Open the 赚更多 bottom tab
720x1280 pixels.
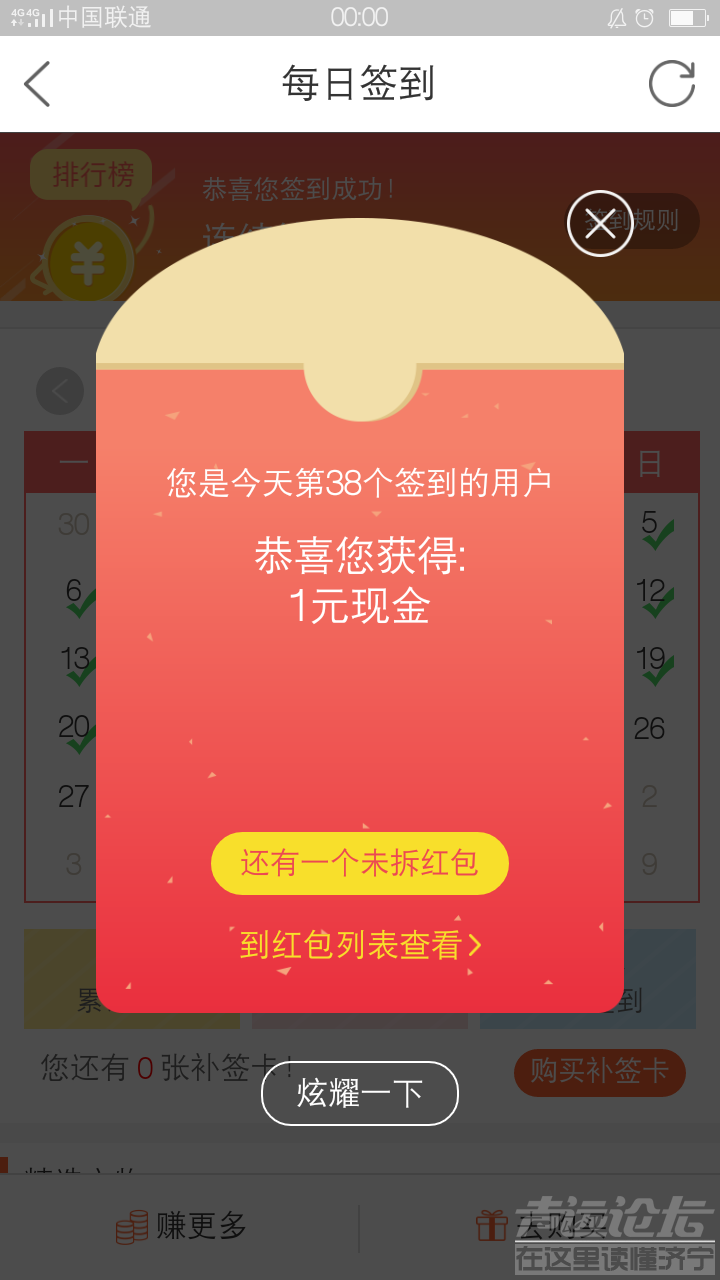(x=182, y=1226)
